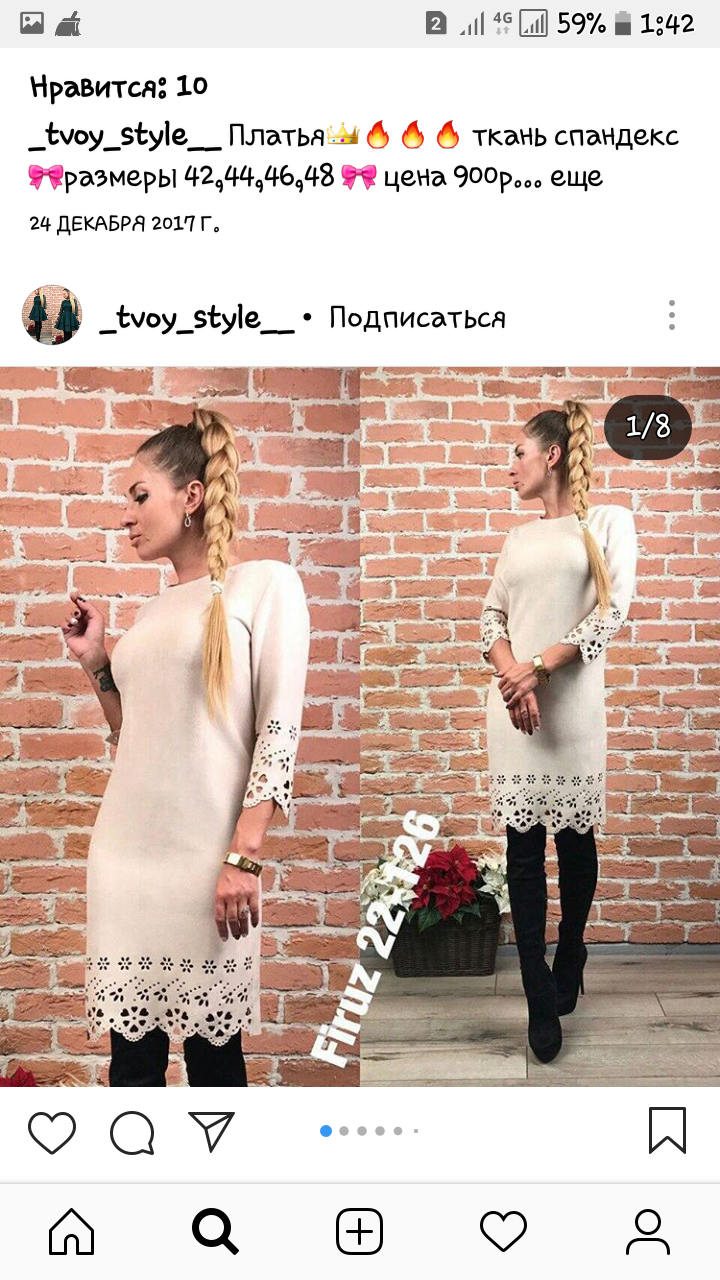Share the post via paper plane icon

(211, 1132)
